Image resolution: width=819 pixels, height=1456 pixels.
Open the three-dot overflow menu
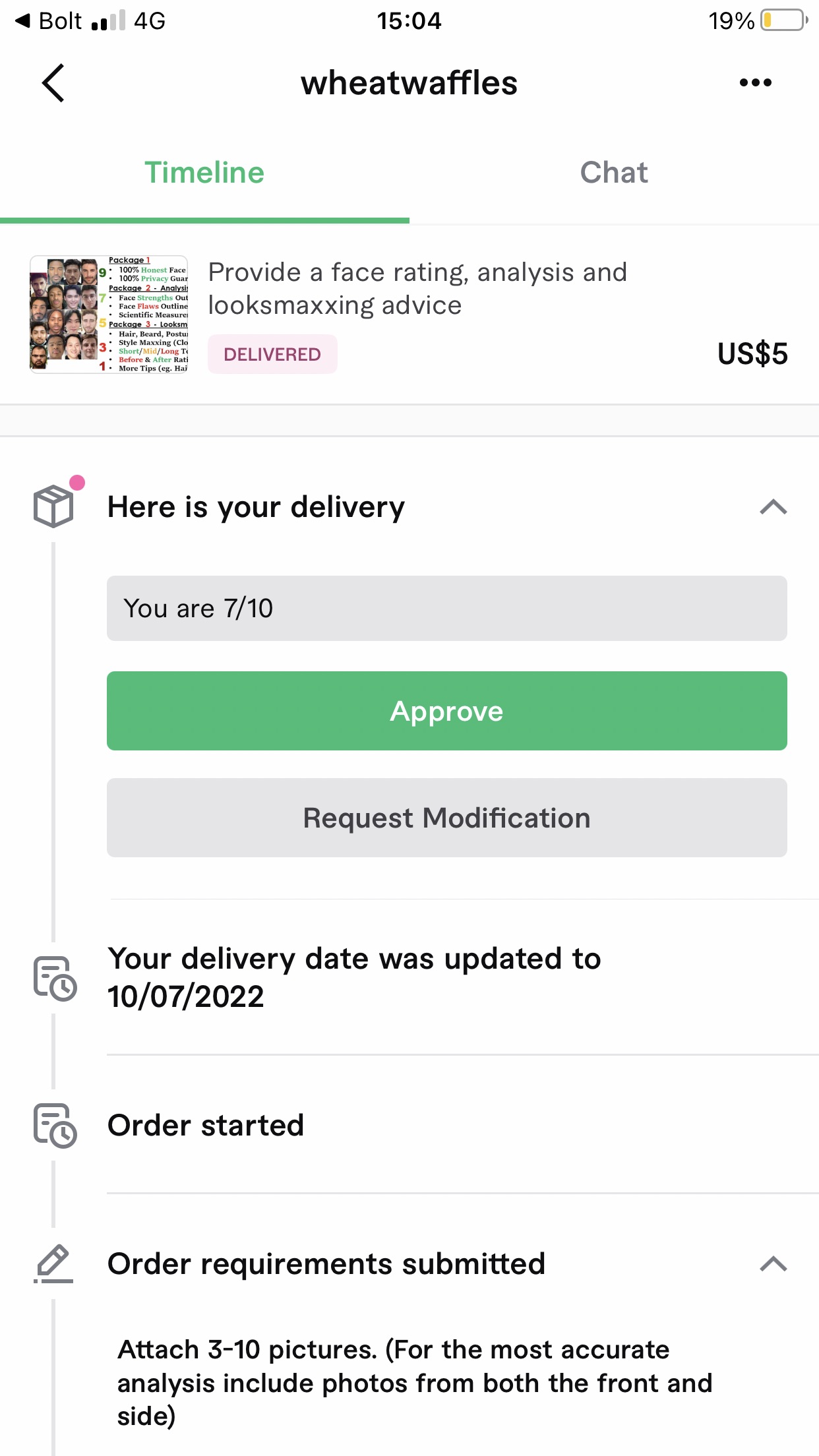click(x=755, y=83)
